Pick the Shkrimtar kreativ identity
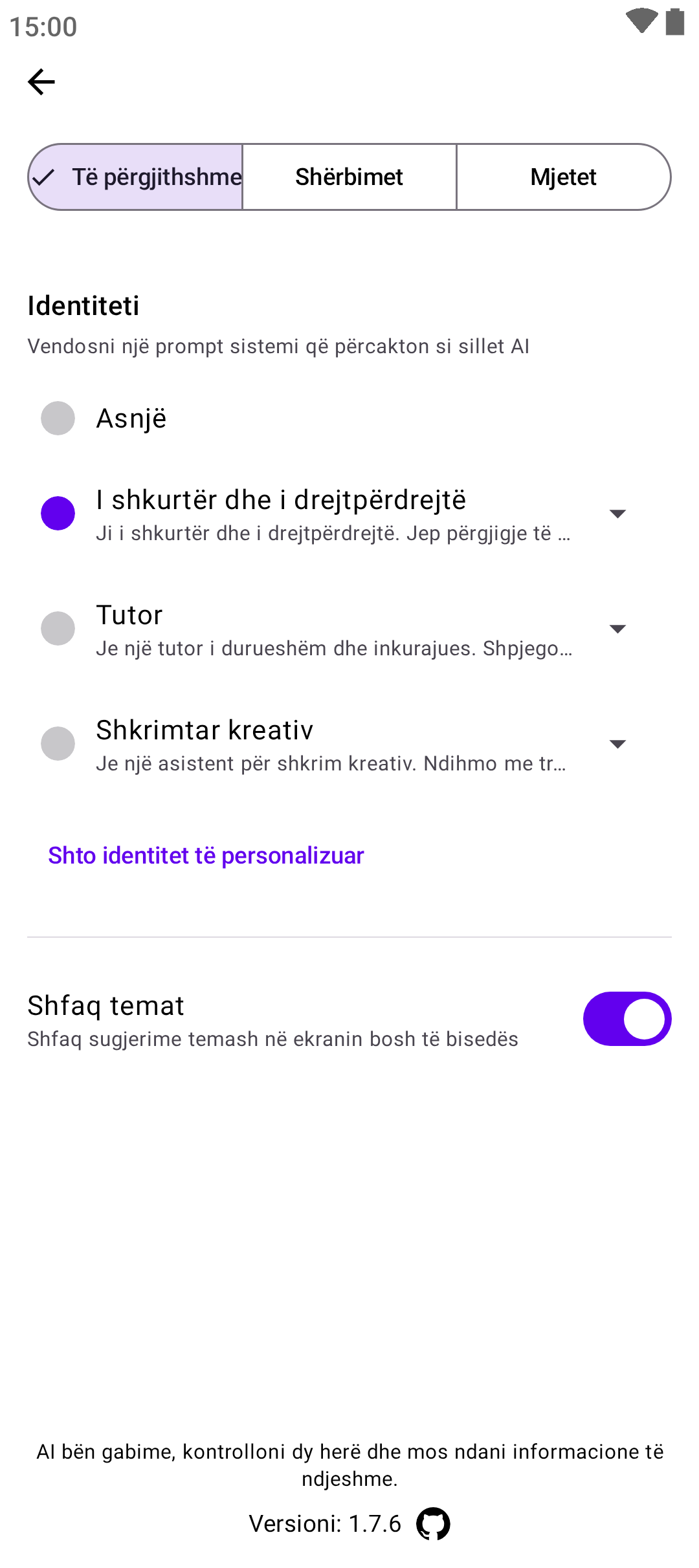Screen dimensions: 699x1568 coord(58,744)
